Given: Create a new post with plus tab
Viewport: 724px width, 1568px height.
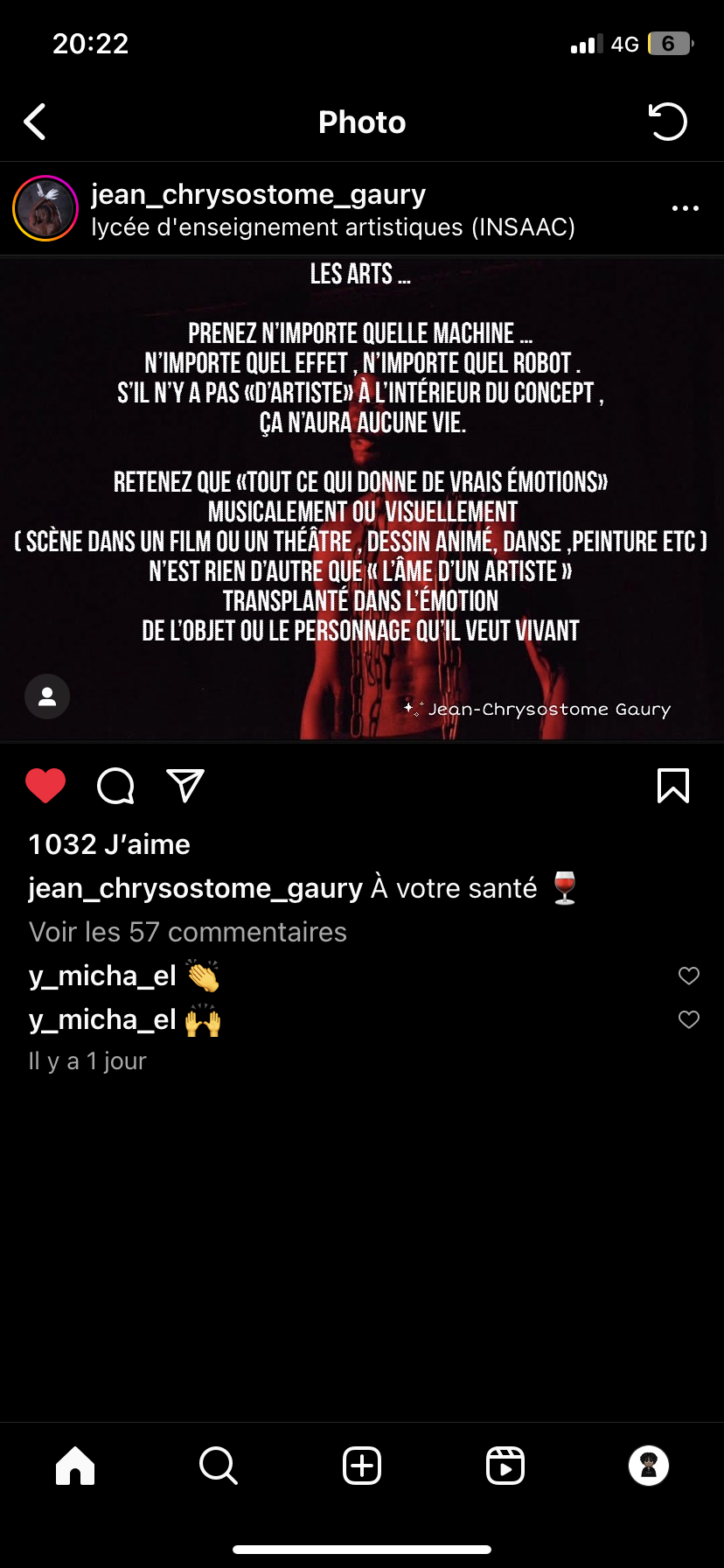Looking at the screenshot, I should tap(362, 1465).
